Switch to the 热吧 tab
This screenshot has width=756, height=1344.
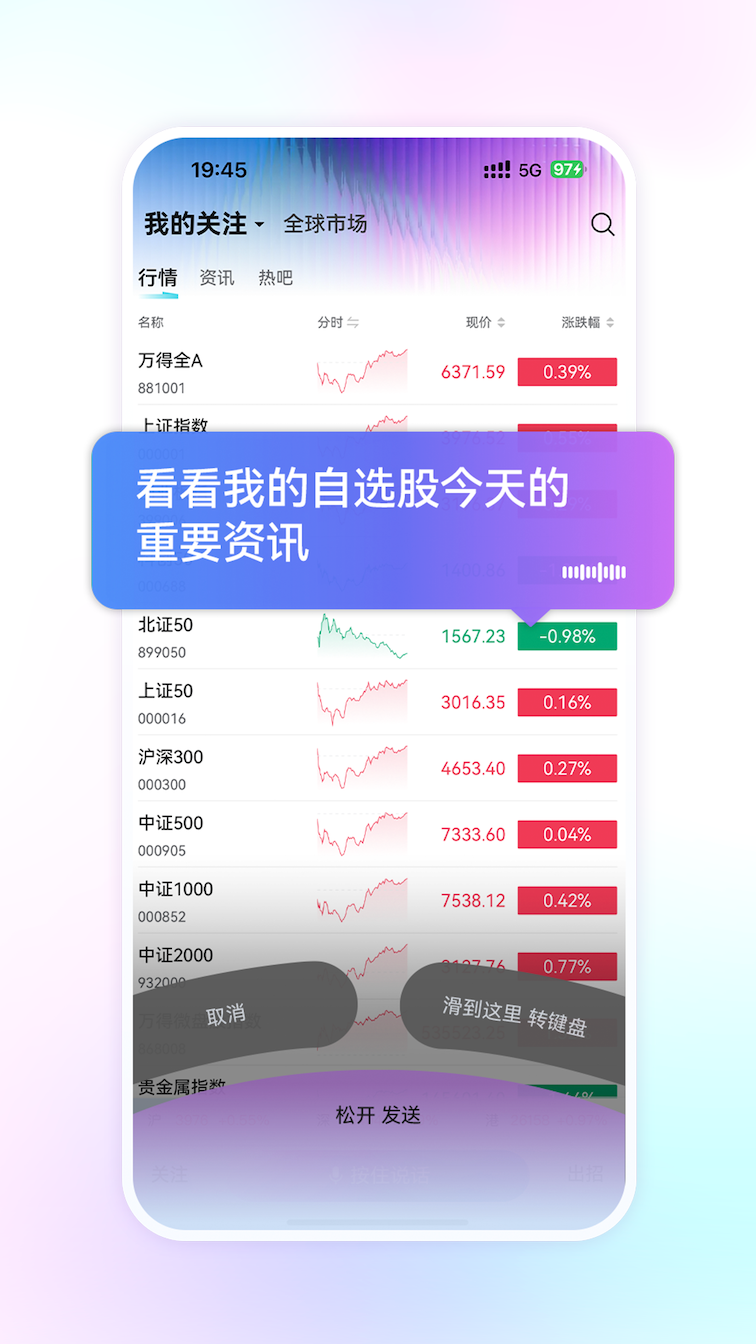(275, 277)
